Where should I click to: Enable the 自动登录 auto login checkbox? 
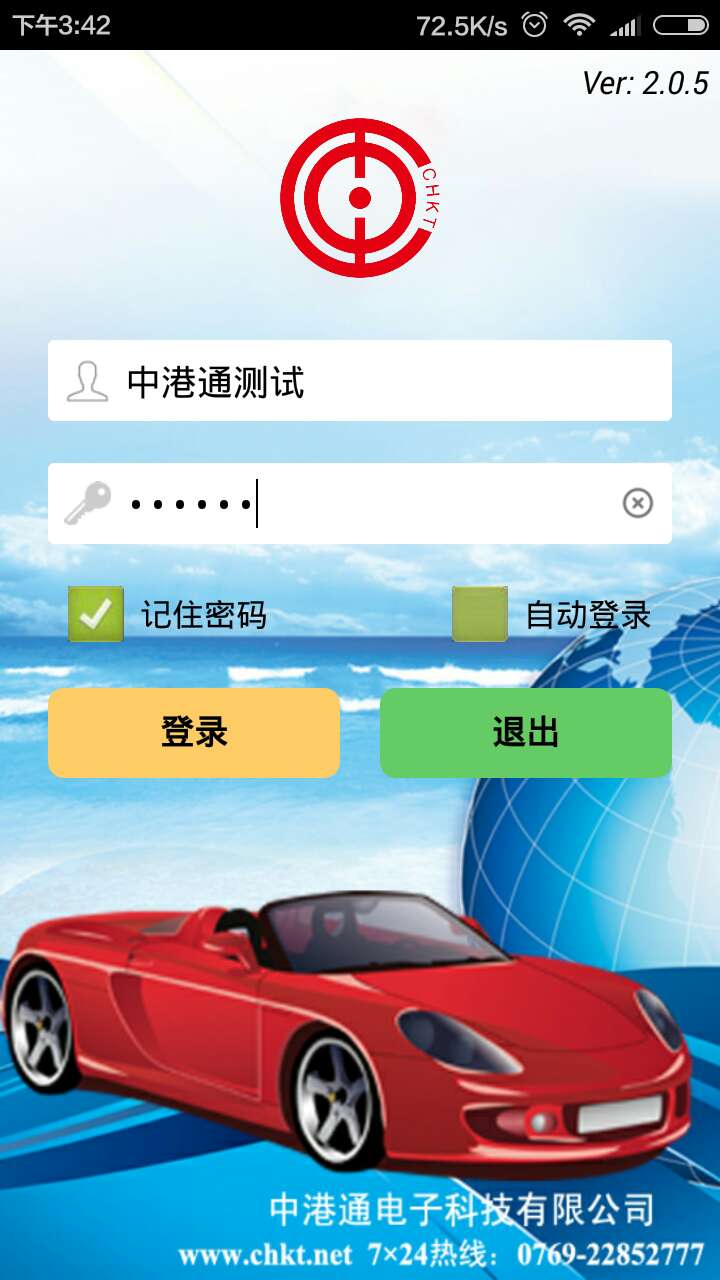pos(480,614)
